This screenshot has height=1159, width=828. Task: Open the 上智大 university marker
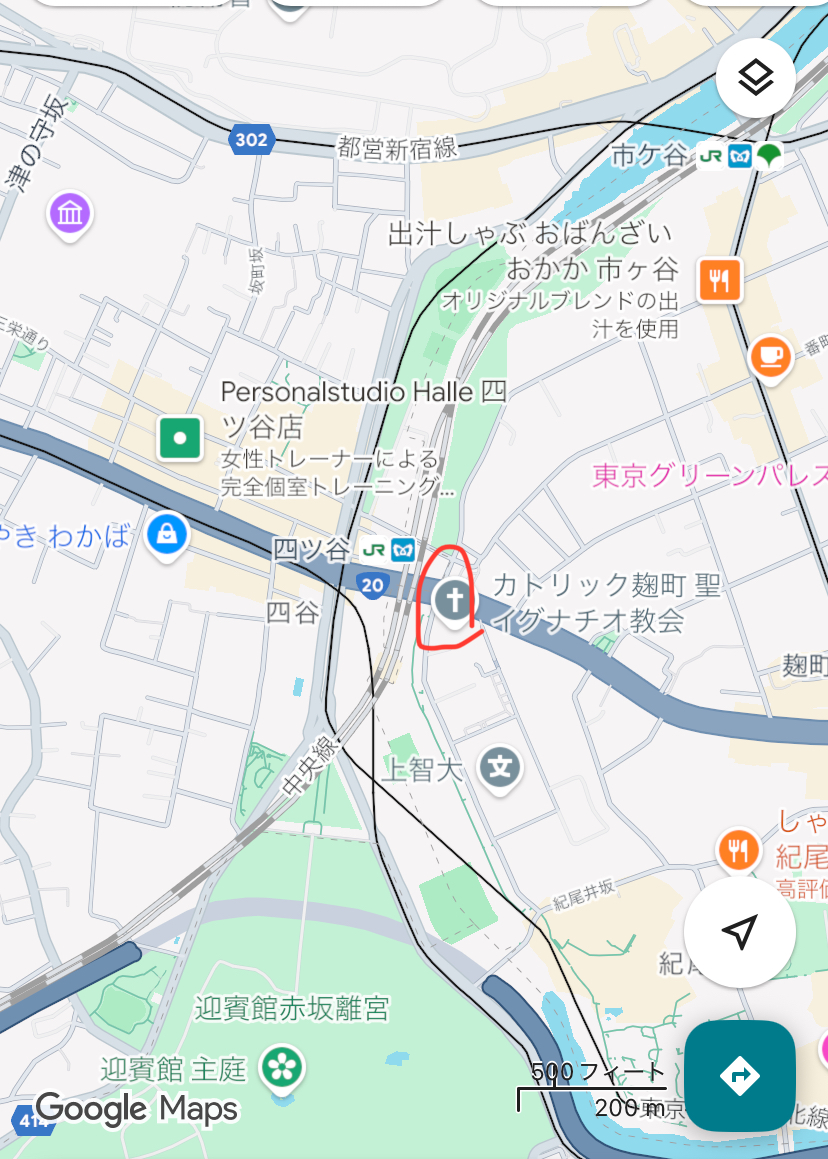[500, 769]
